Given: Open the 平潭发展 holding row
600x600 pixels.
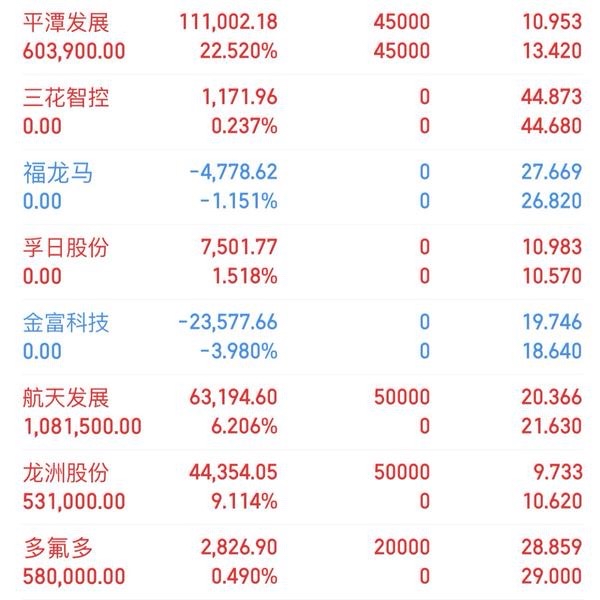Looking at the screenshot, I should 302,37.
